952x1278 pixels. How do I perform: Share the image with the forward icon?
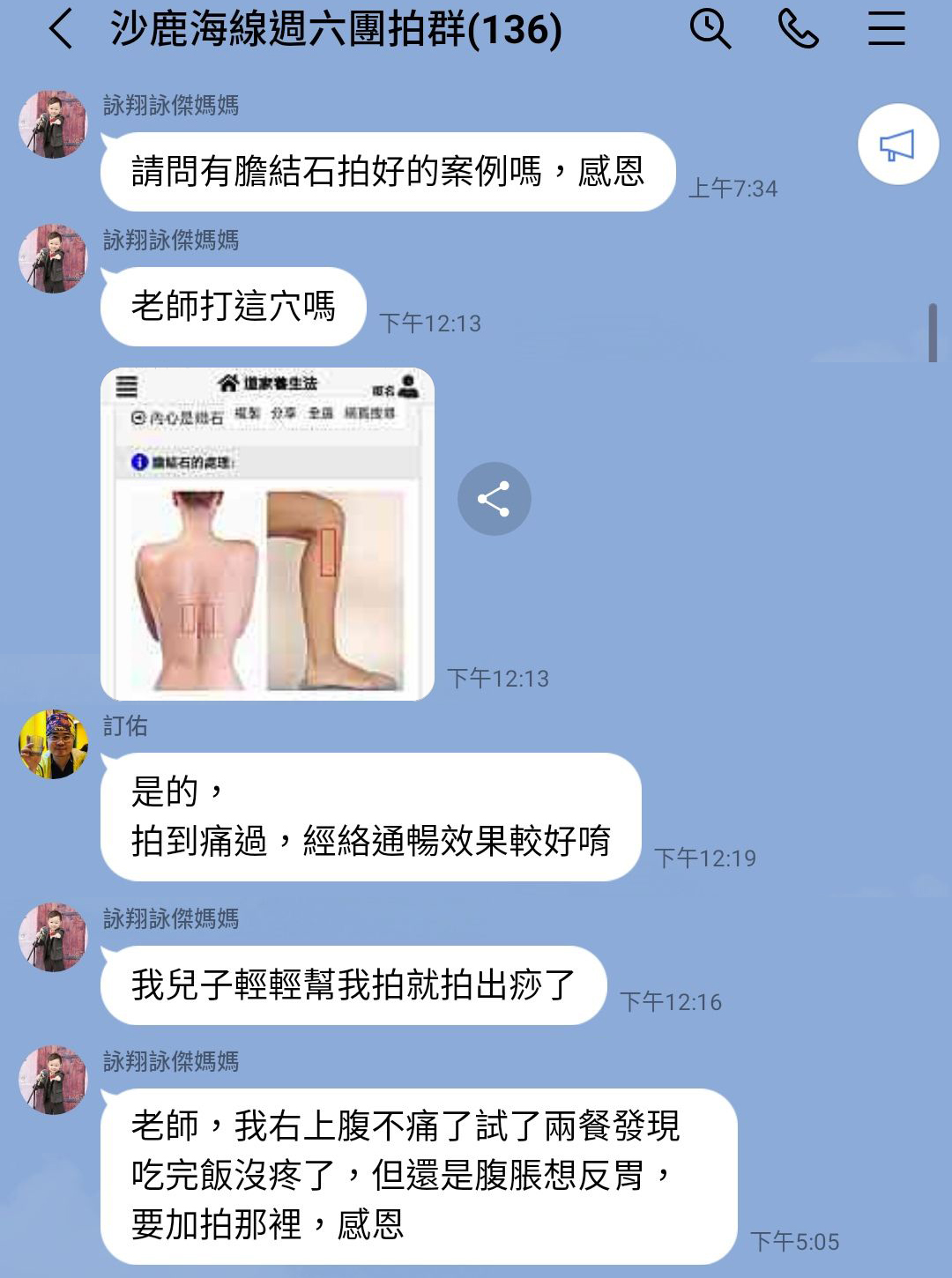click(494, 499)
